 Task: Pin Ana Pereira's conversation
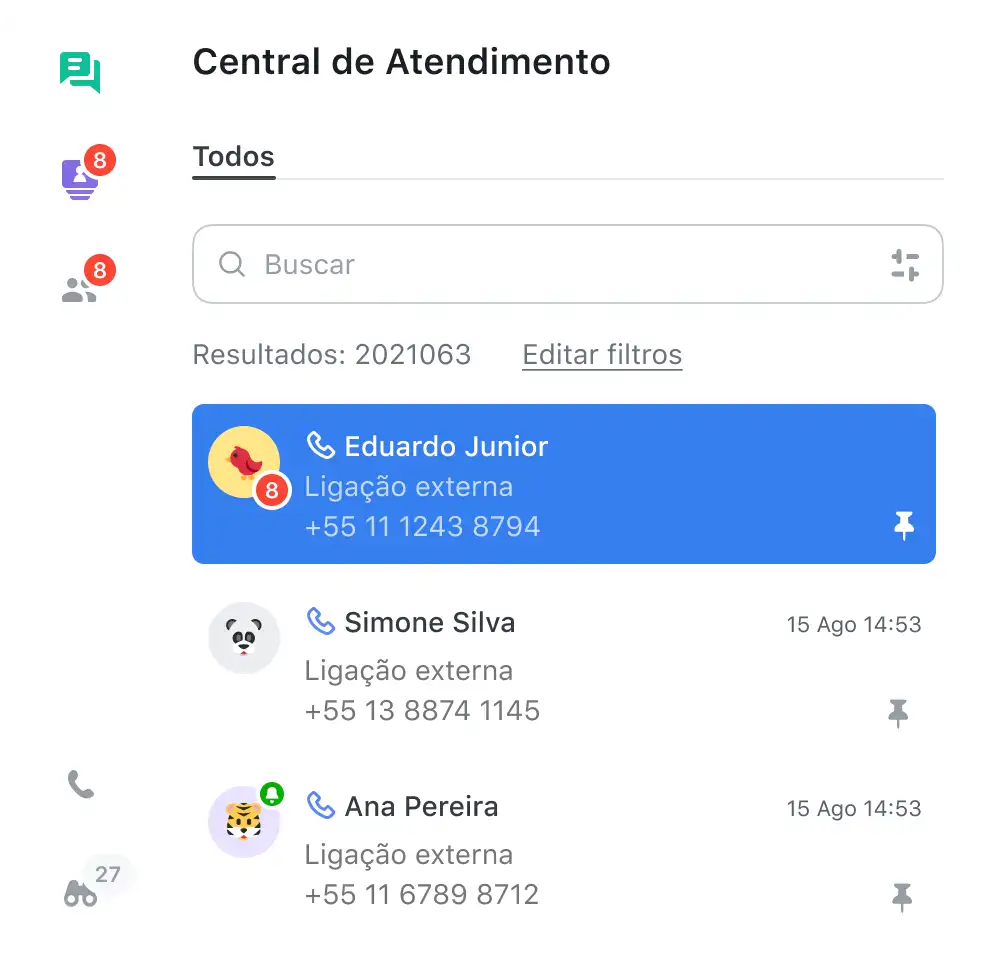tap(902, 897)
